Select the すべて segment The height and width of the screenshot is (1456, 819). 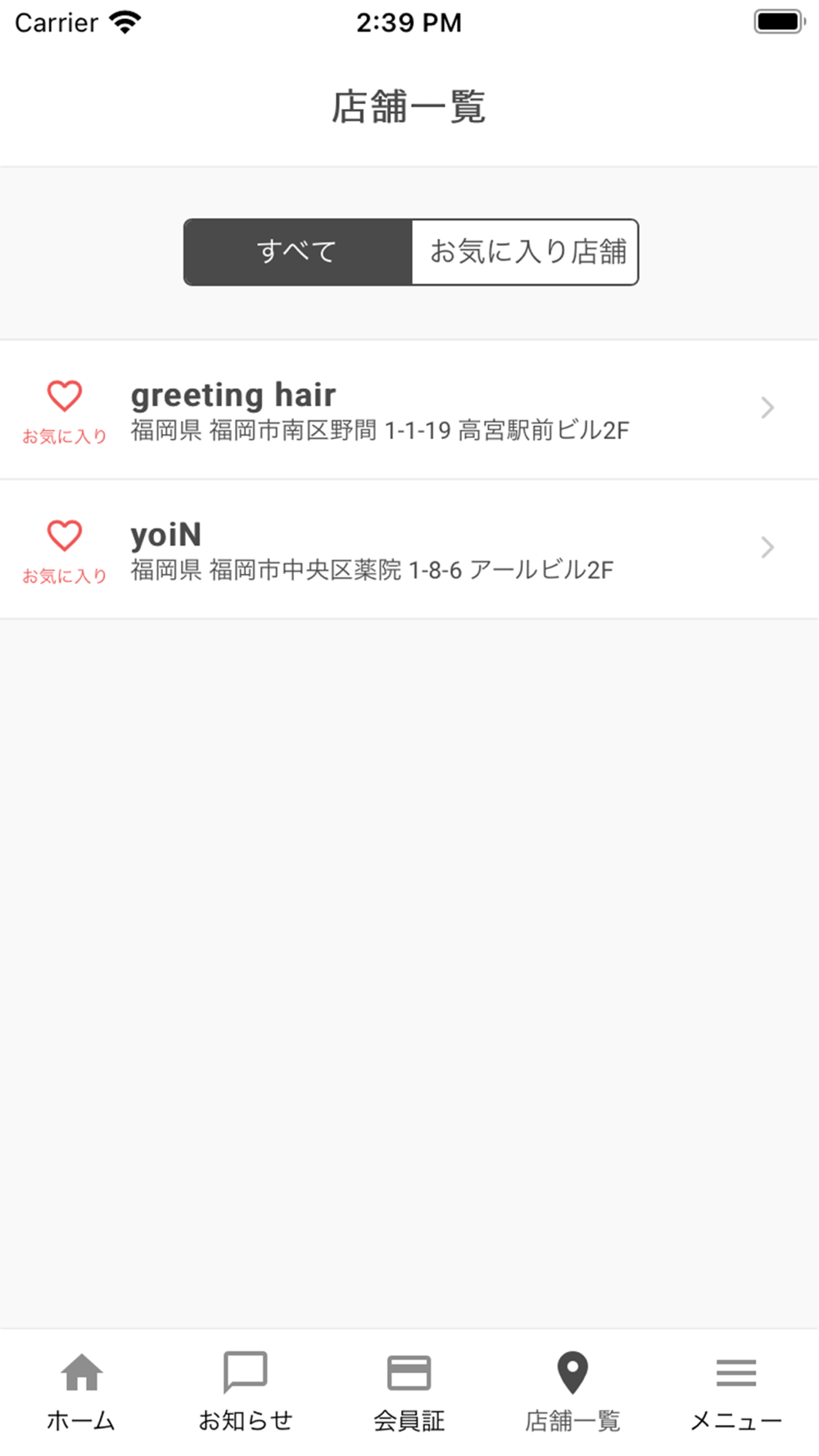click(x=297, y=251)
